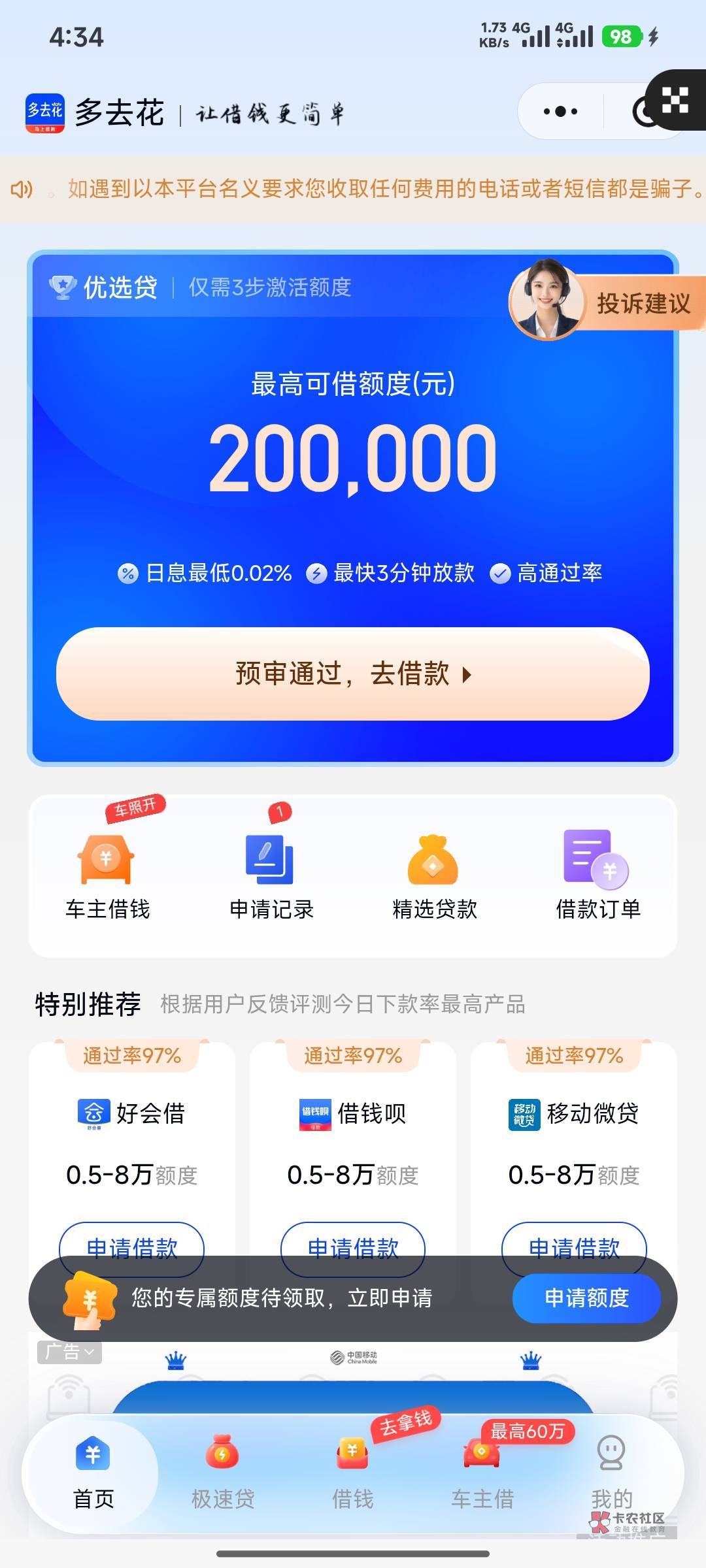The image size is (706, 1568).
Task: Switch to 极速贷 tab
Action: [x=223, y=1473]
